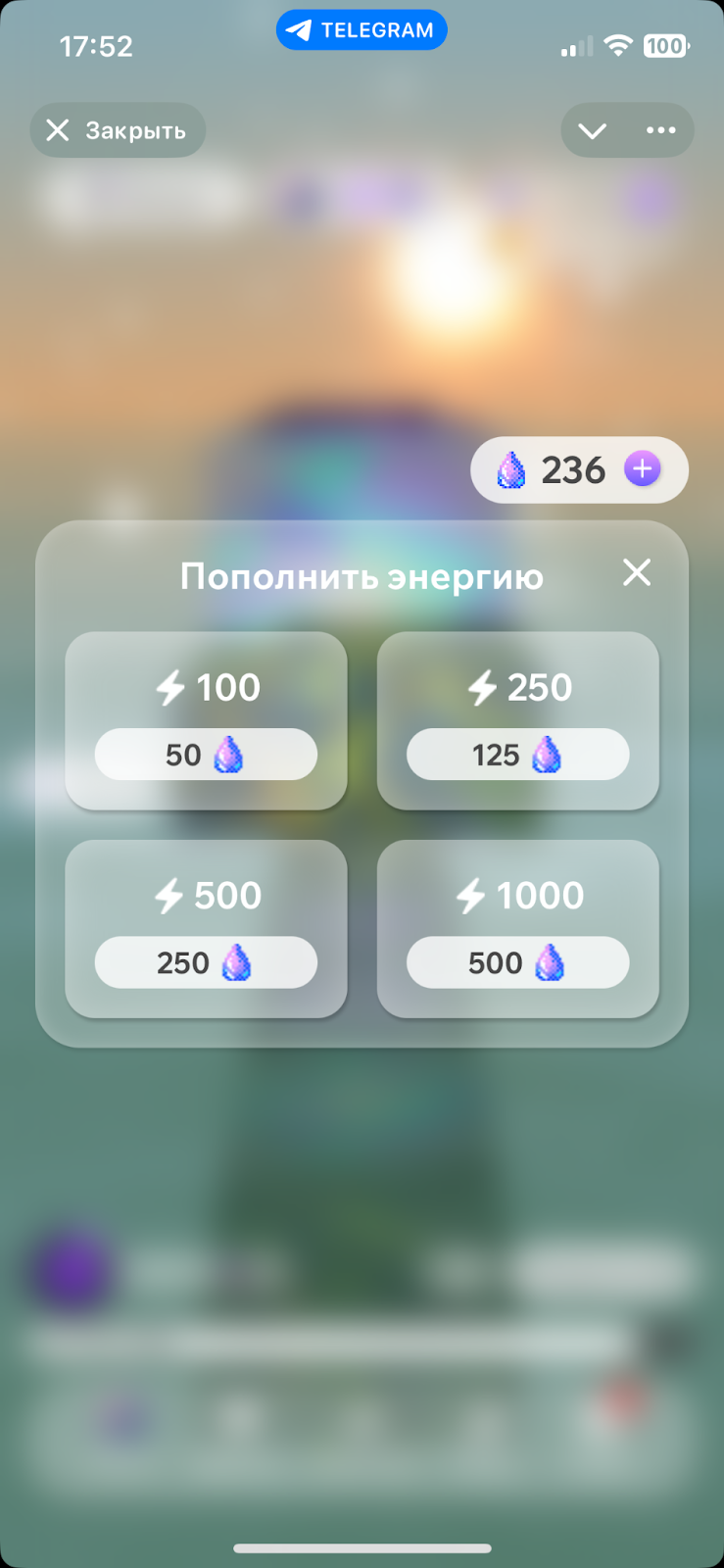Buy 100 energy for 50 crystals

pyautogui.click(x=206, y=754)
